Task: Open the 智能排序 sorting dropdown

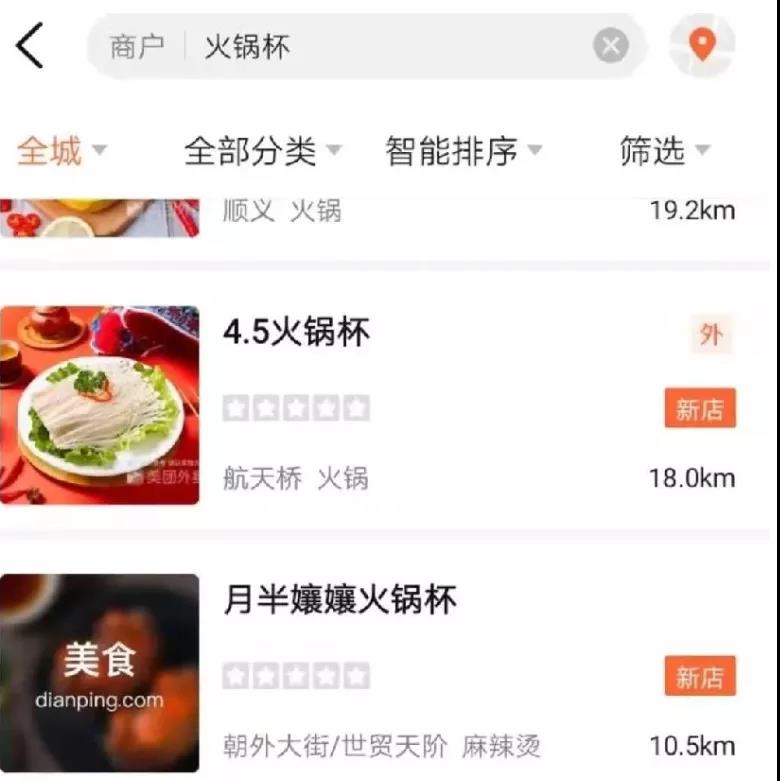Action: [463, 151]
